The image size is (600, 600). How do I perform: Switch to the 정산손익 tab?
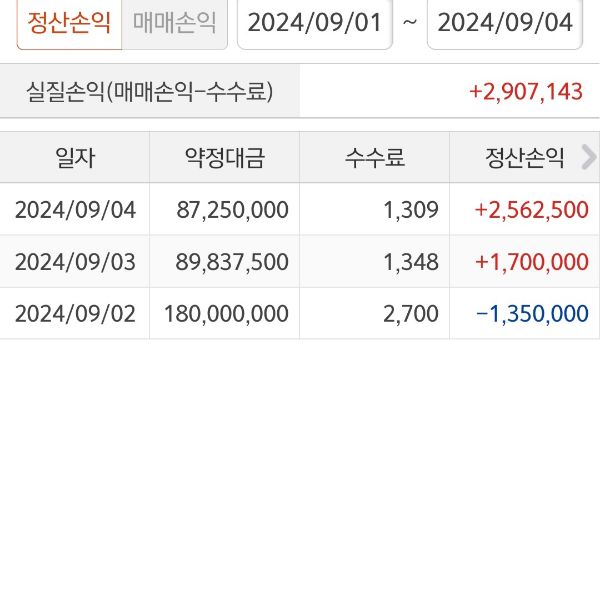coord(69,23)
